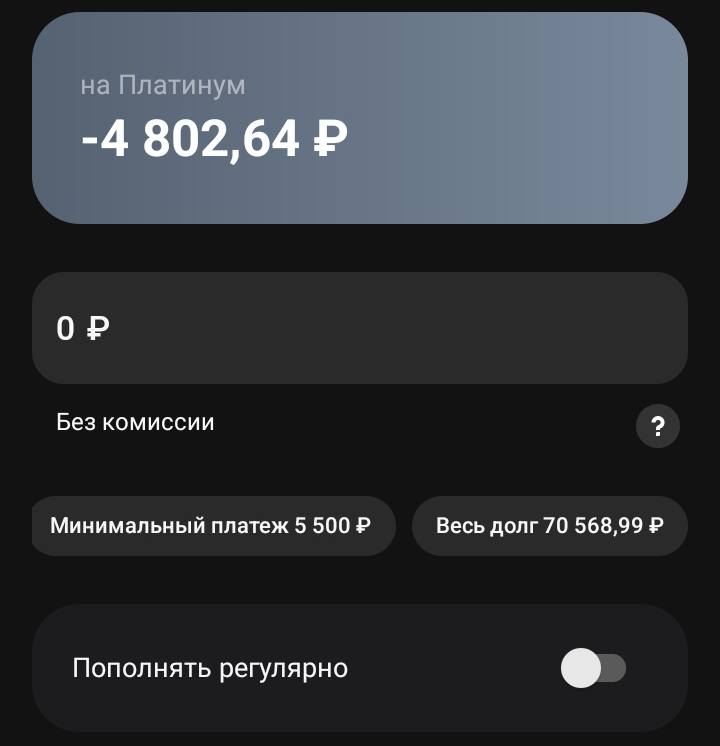Select Весь долг 70 568,99 ₽ option
The image size is (720, 746).
[x=549, y=524]
